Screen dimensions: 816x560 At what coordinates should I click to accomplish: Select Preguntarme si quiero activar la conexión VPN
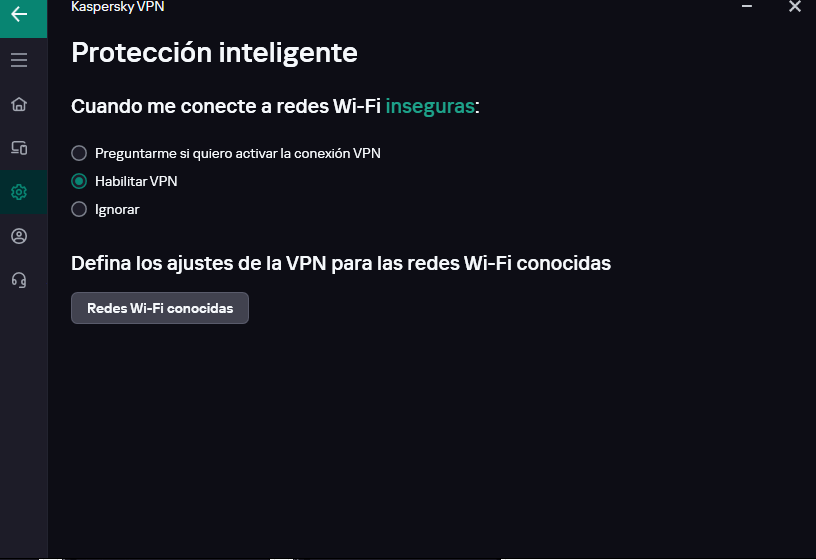coord(80,153)
